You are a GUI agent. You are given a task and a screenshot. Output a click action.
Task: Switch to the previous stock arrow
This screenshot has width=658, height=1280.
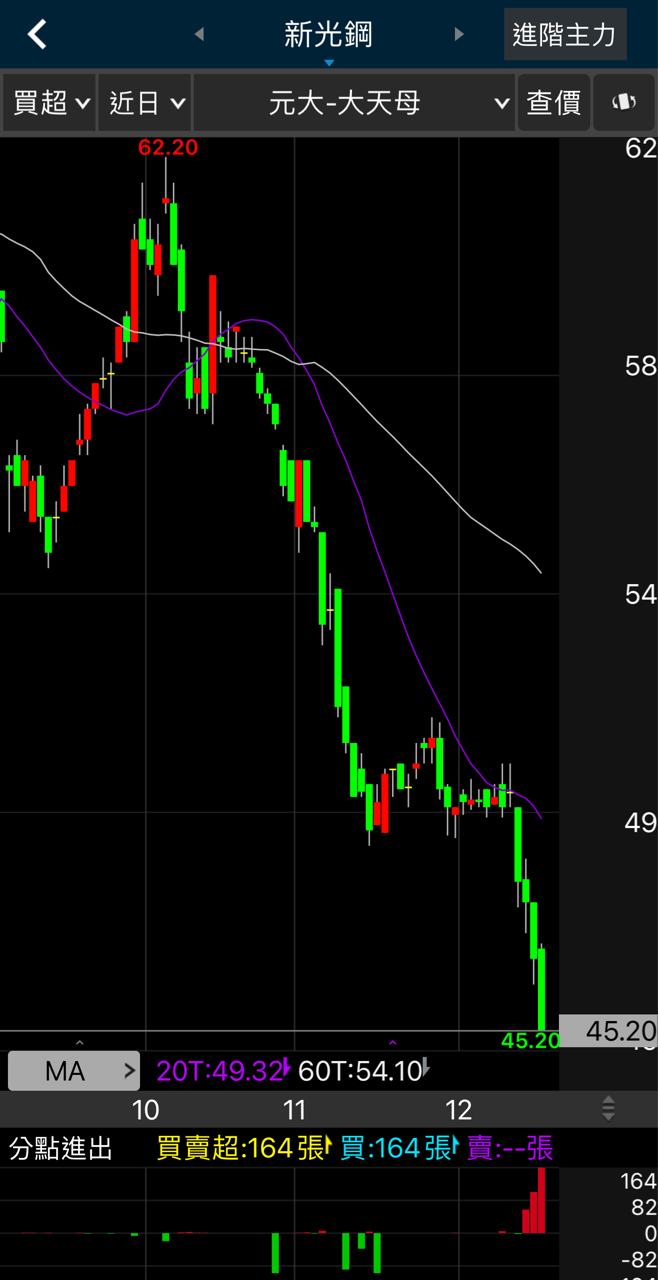[x=199, y=35]
